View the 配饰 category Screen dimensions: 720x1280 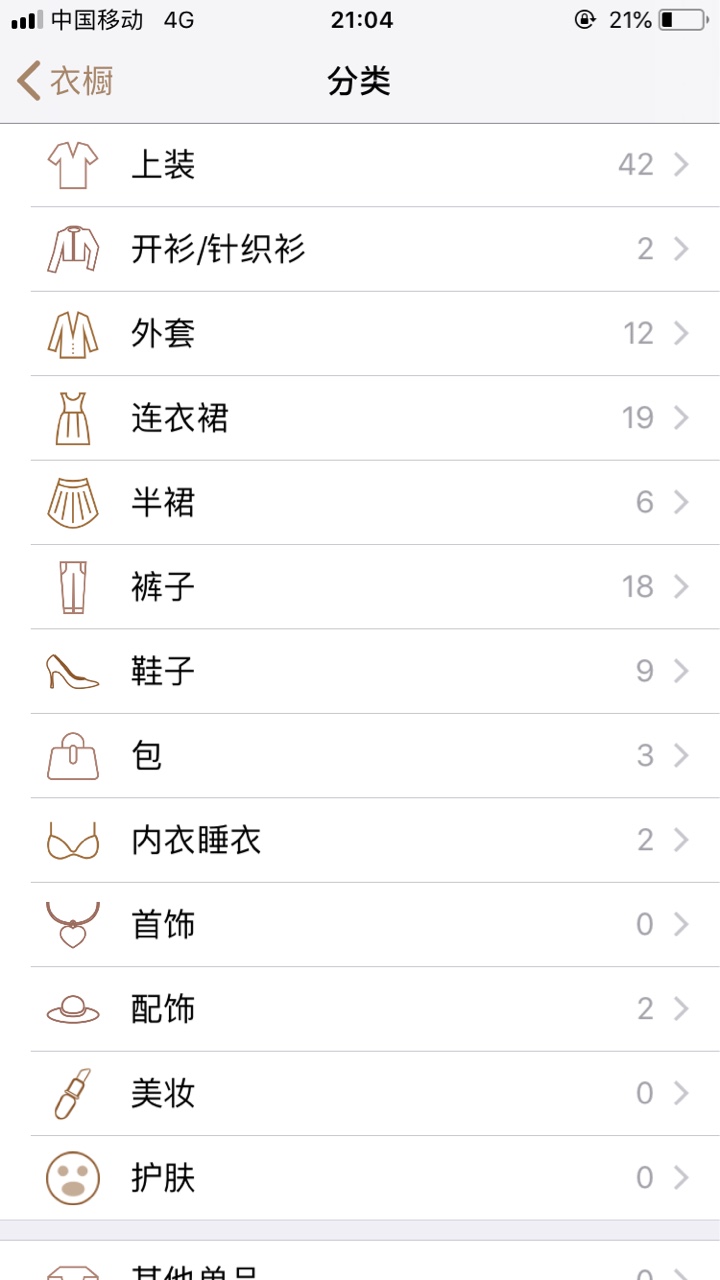[x=360, y=1009]
